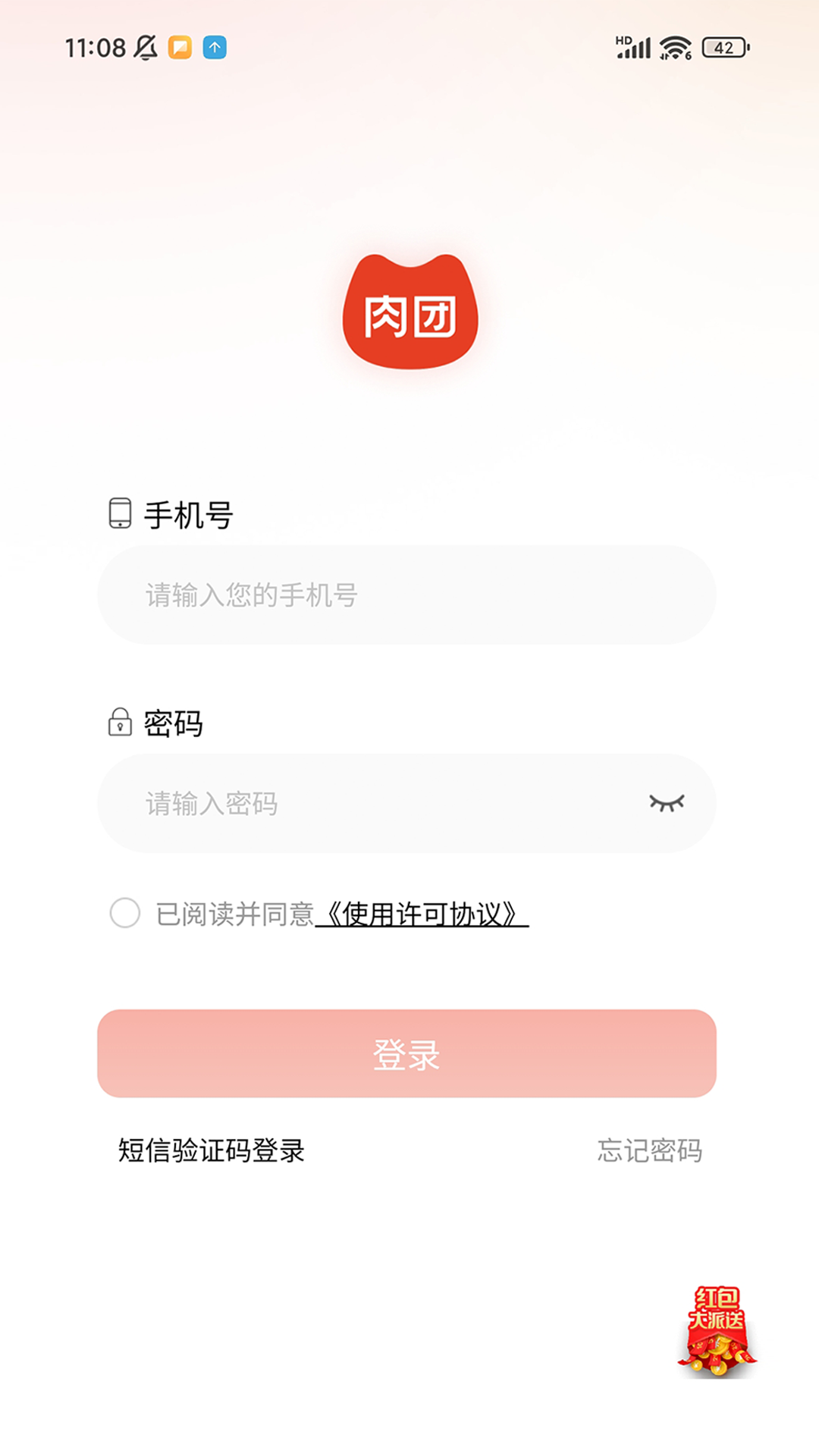
Task: Click the padlock icon next to 密码
Action: [x=120, y=724]
